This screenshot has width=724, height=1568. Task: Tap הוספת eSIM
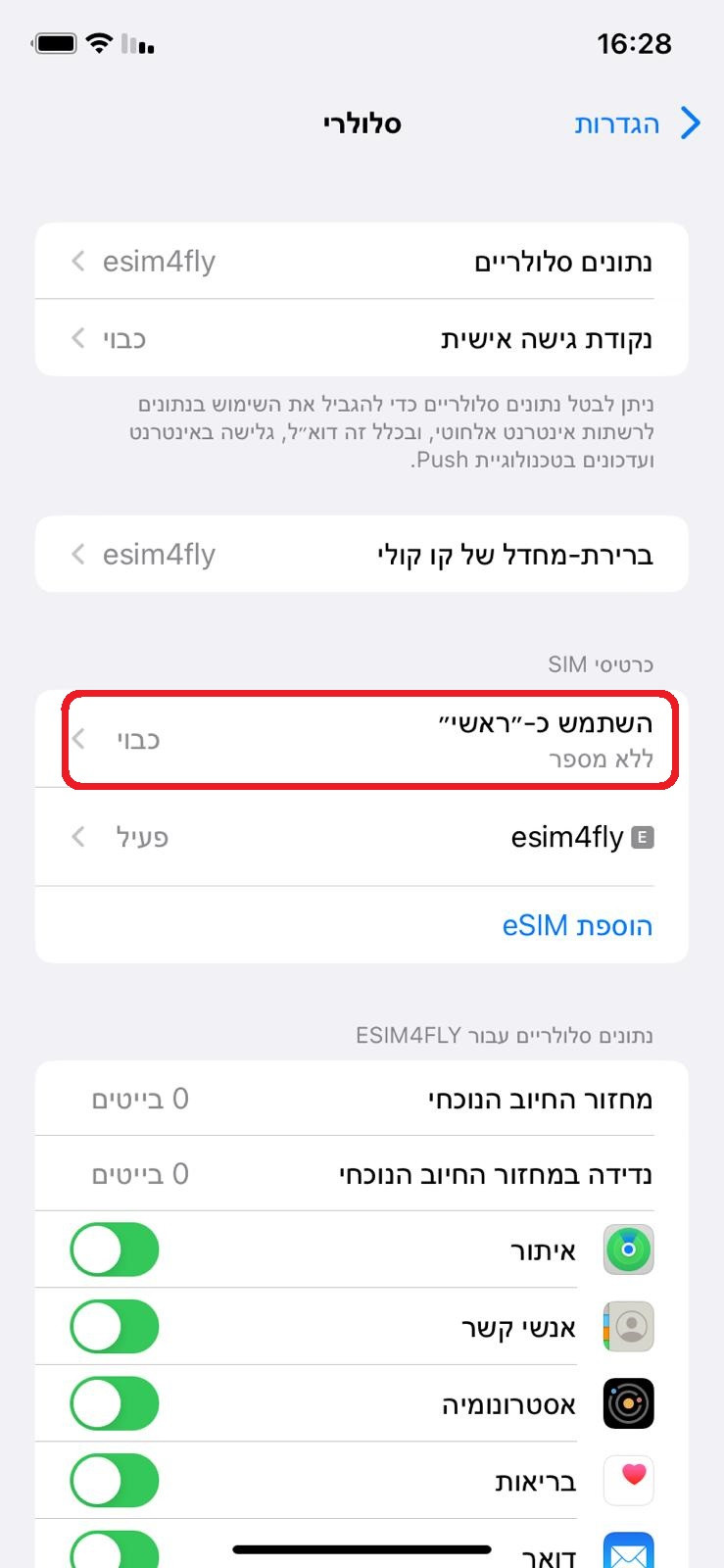[577, 925]
